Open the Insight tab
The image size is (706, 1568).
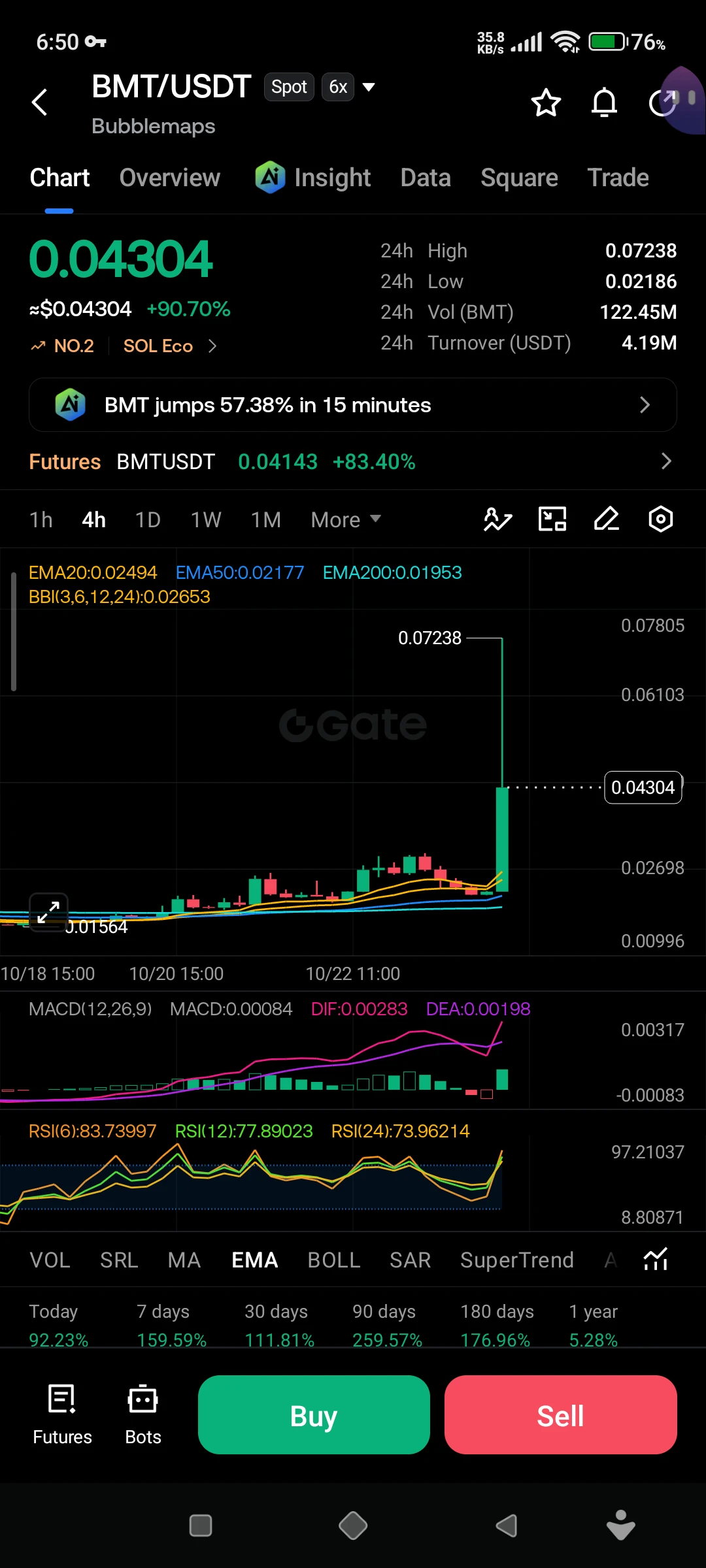(312, 178)
